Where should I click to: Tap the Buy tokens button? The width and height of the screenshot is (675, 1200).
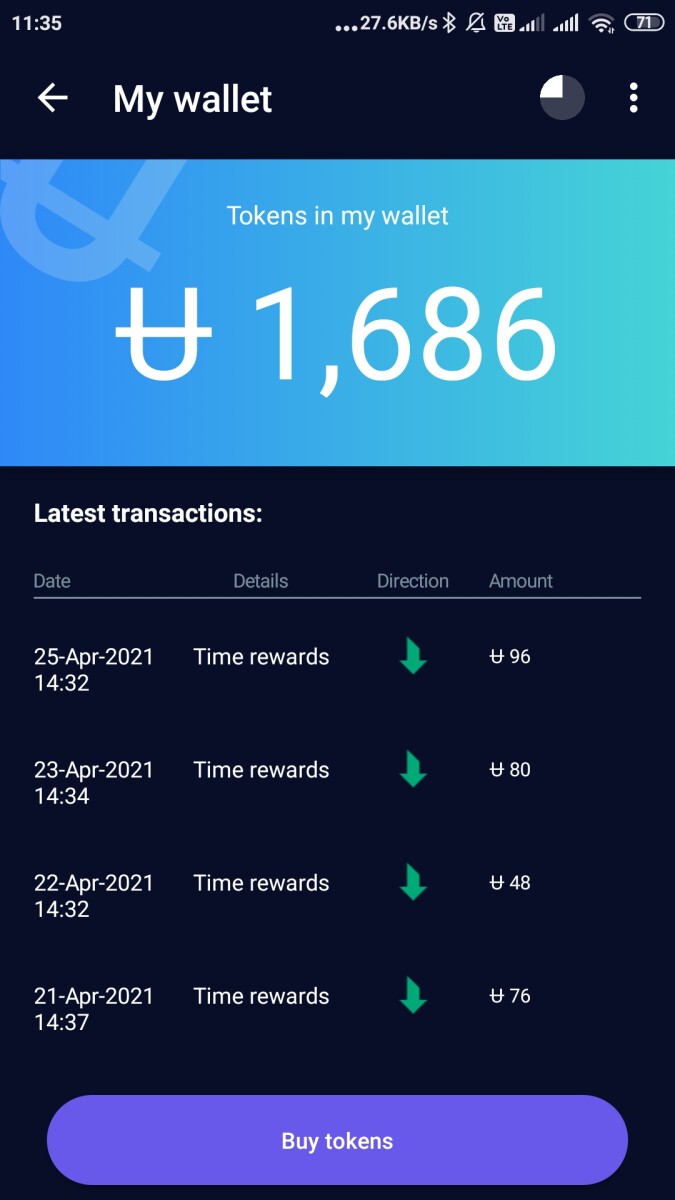pyautogui.click(x=337, y=1141)
